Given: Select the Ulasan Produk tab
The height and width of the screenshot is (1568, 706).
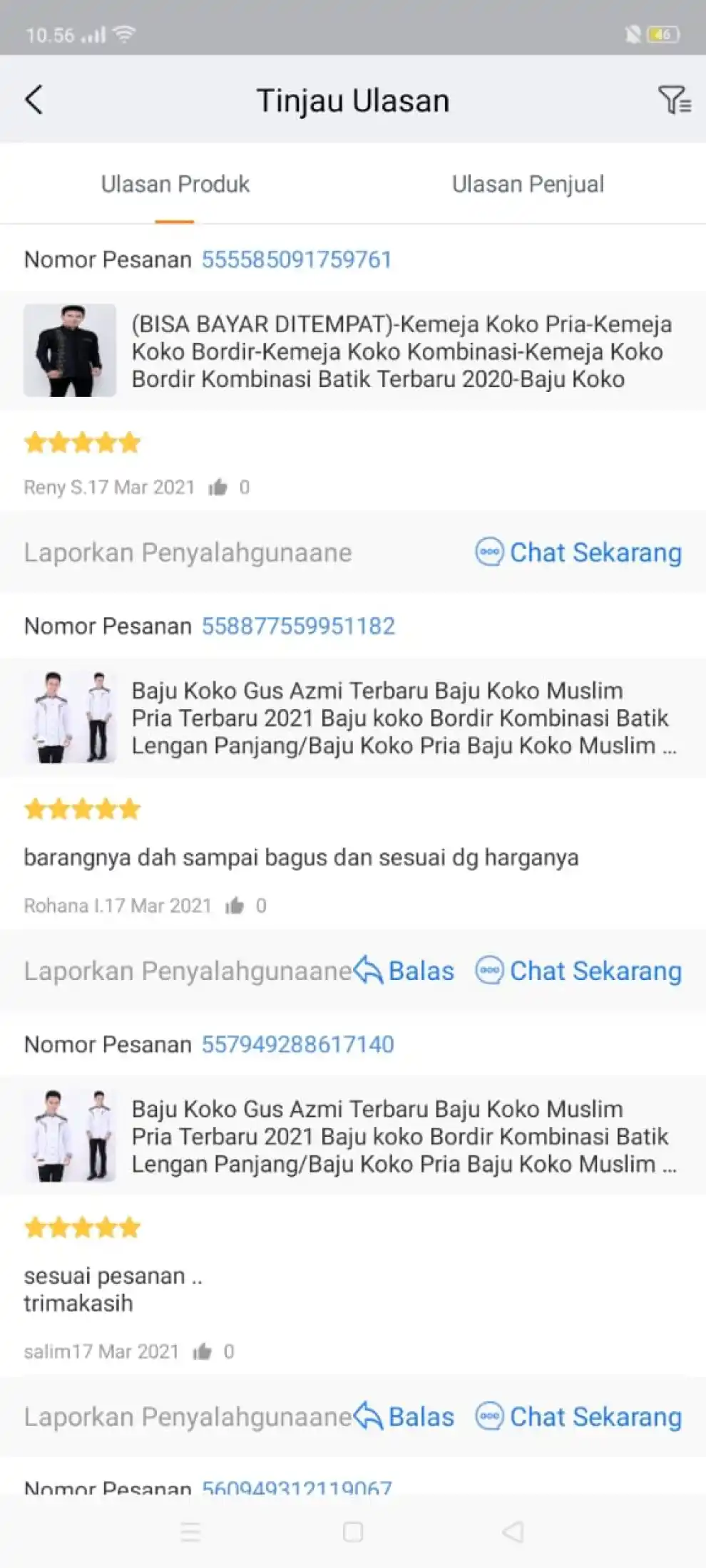Looking at the screenshot, I should [x=175, y=184].
